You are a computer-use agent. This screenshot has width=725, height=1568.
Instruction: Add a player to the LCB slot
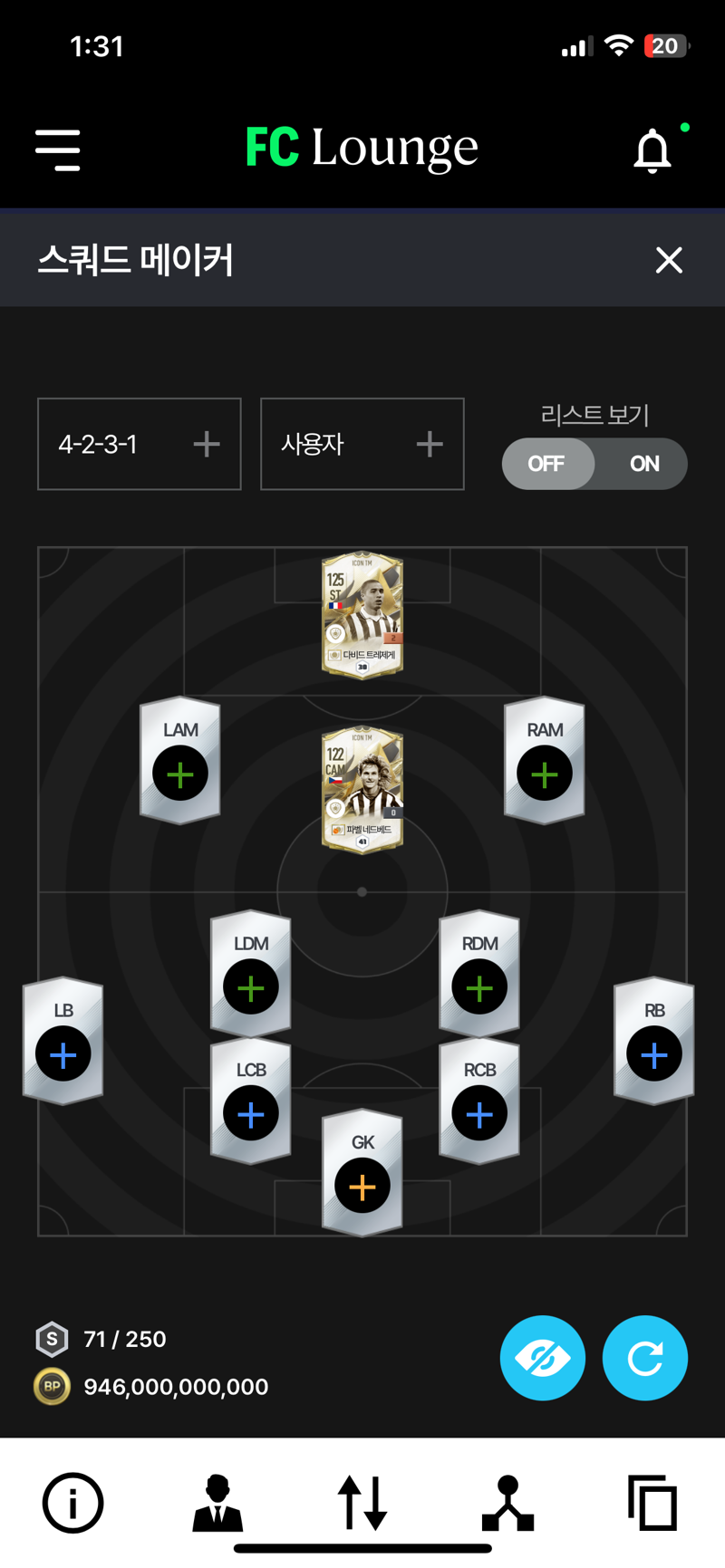pos(251,1114)
